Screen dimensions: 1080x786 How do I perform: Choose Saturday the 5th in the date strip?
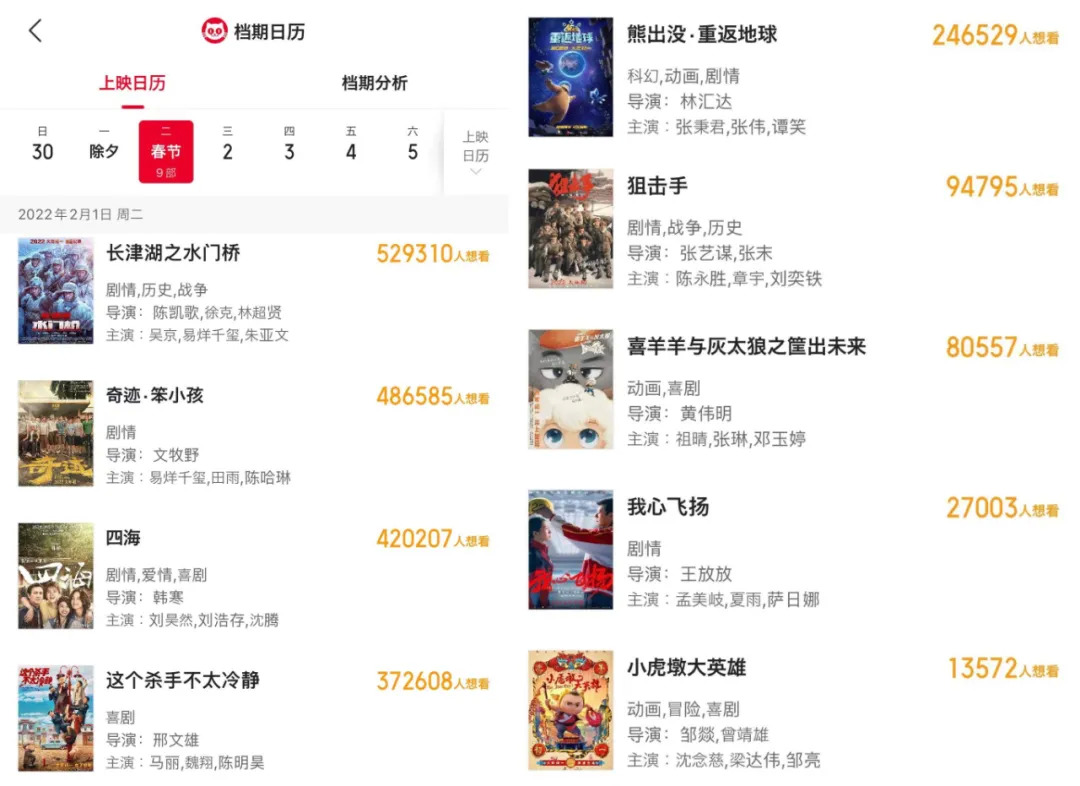pos(412,146)
